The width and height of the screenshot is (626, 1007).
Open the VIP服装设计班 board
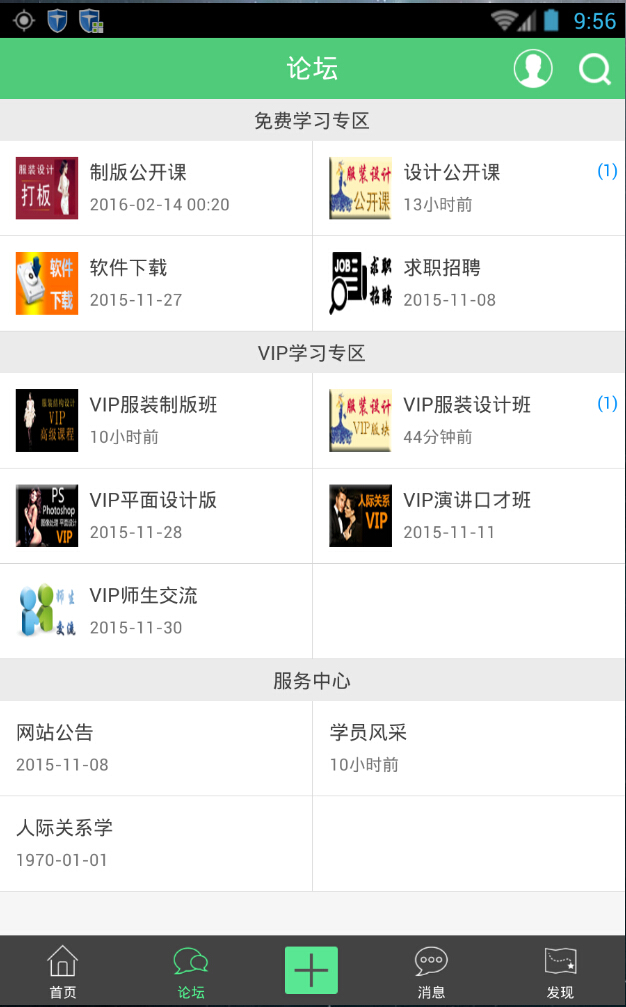[469, 420]
